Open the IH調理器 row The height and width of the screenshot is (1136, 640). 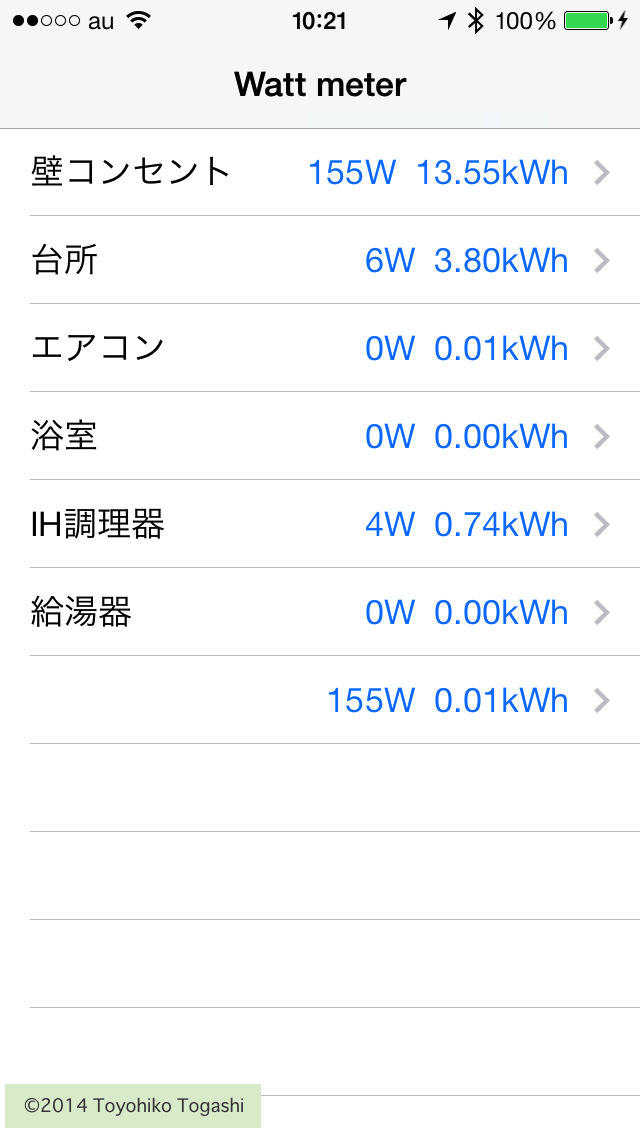pos(320,524)
